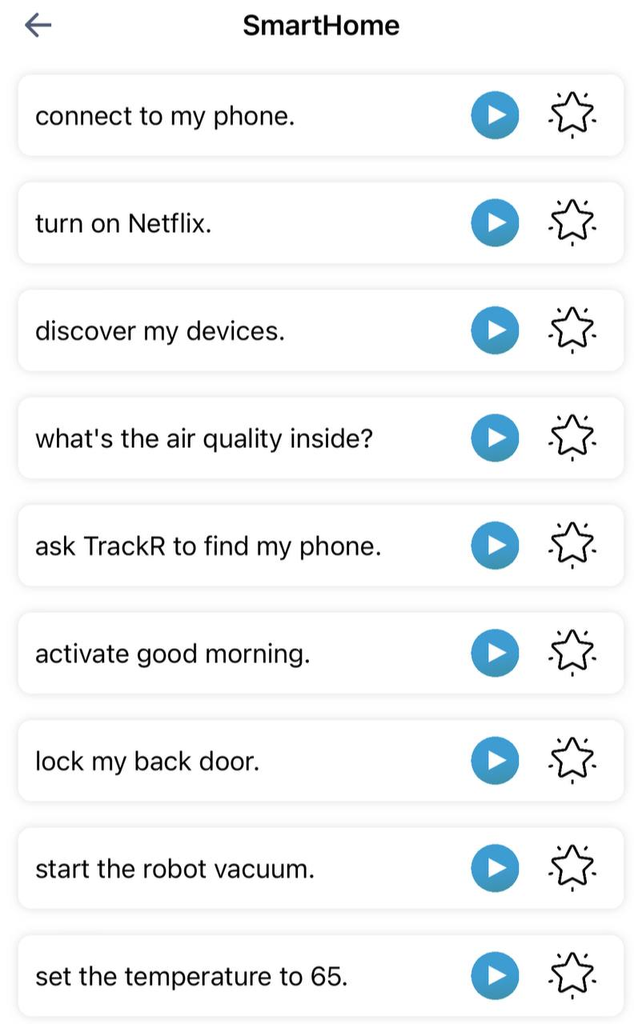Viewport: 642px width, 1024px height.
Task: Favorite the TrackR find my phone command
Action: coord(572,546)
